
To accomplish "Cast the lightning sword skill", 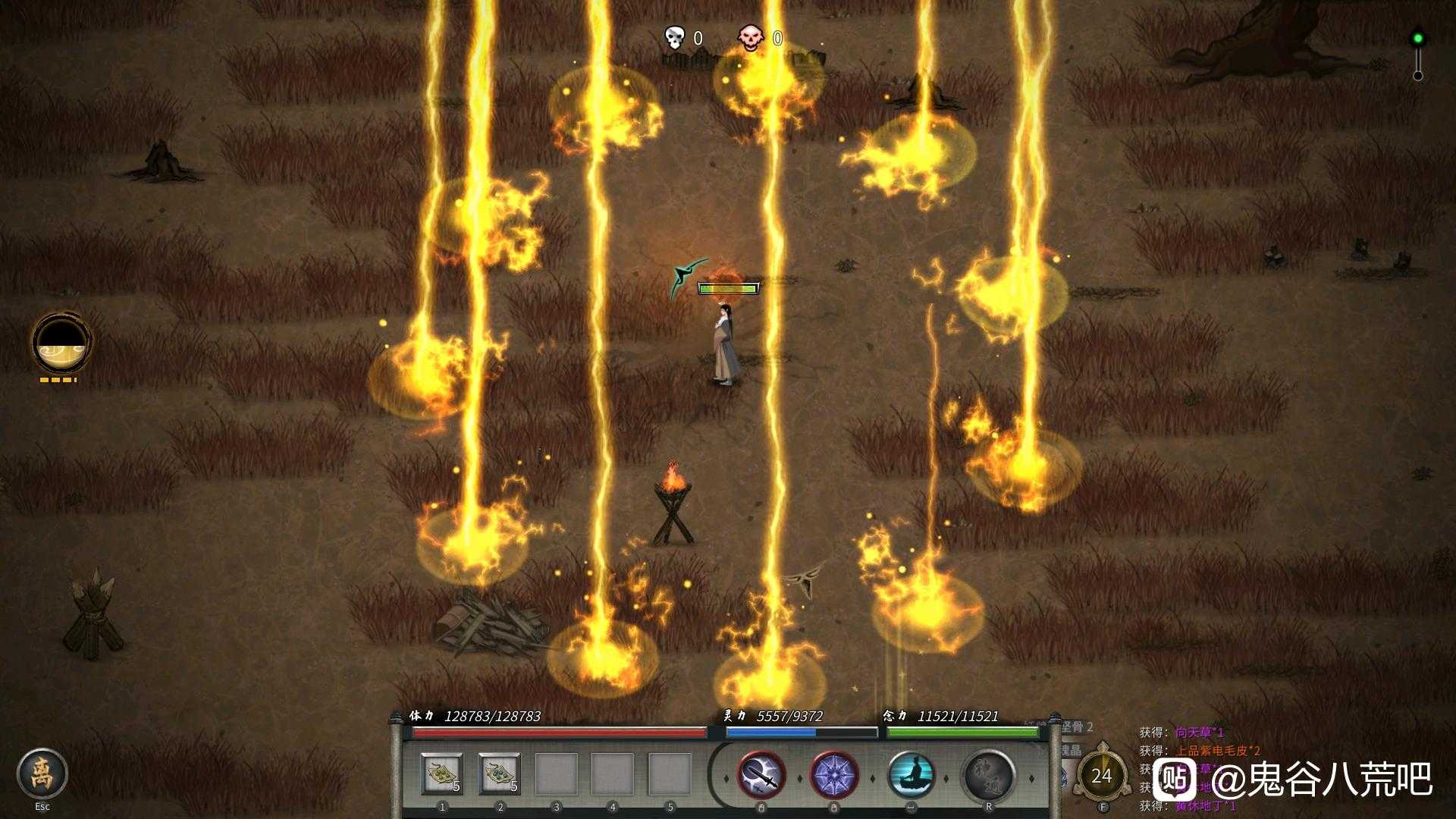I will [761, 776].
